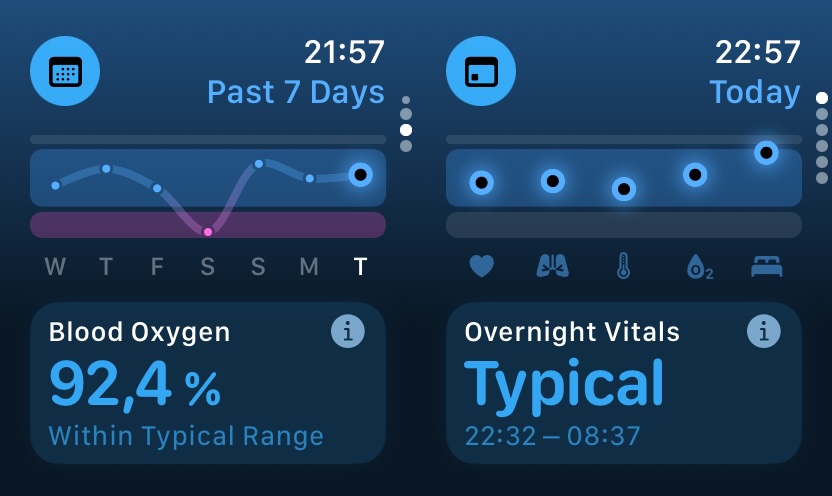Select the blood oxygen O2 icon

click(697, 267)
